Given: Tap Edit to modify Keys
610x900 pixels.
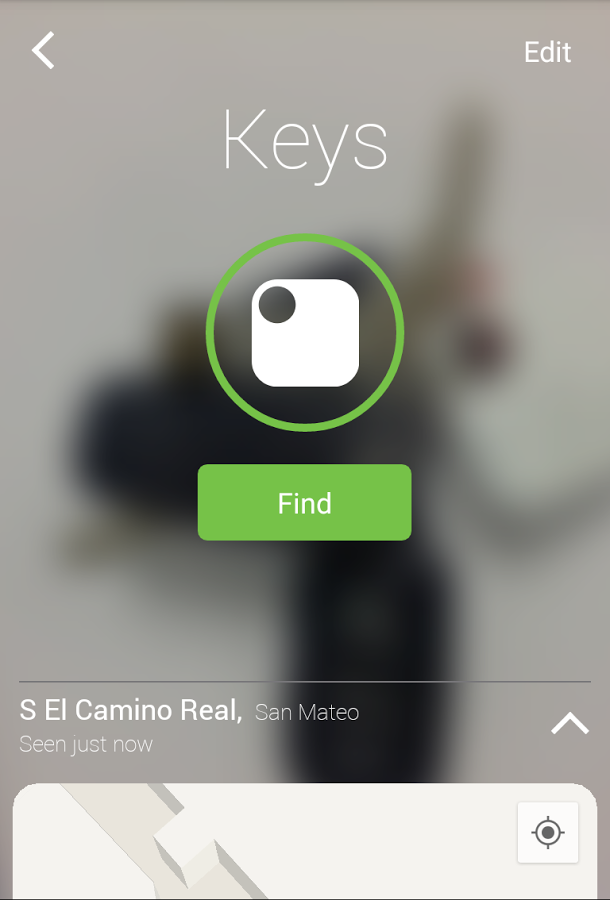Looking at the screenshot, I should pos(547,52).
